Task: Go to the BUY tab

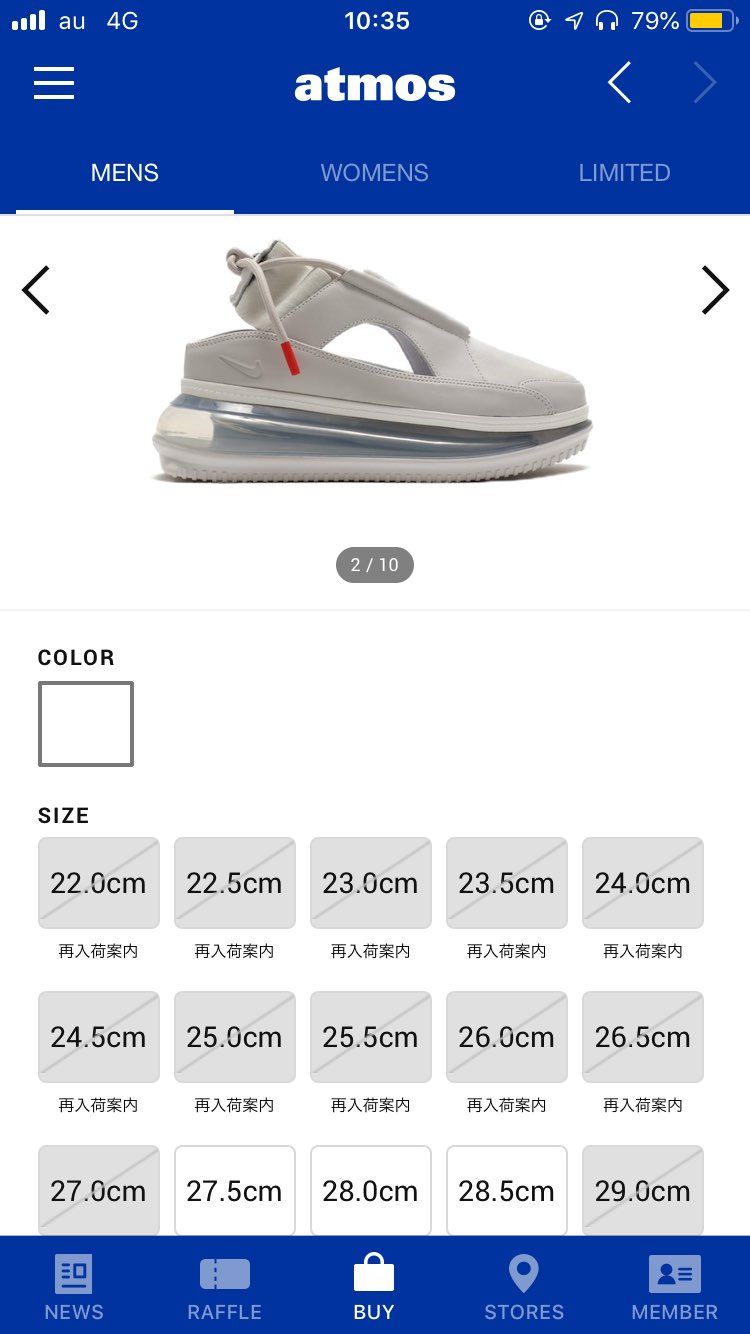Action: pyautogui.click(x=374, y=1286)
